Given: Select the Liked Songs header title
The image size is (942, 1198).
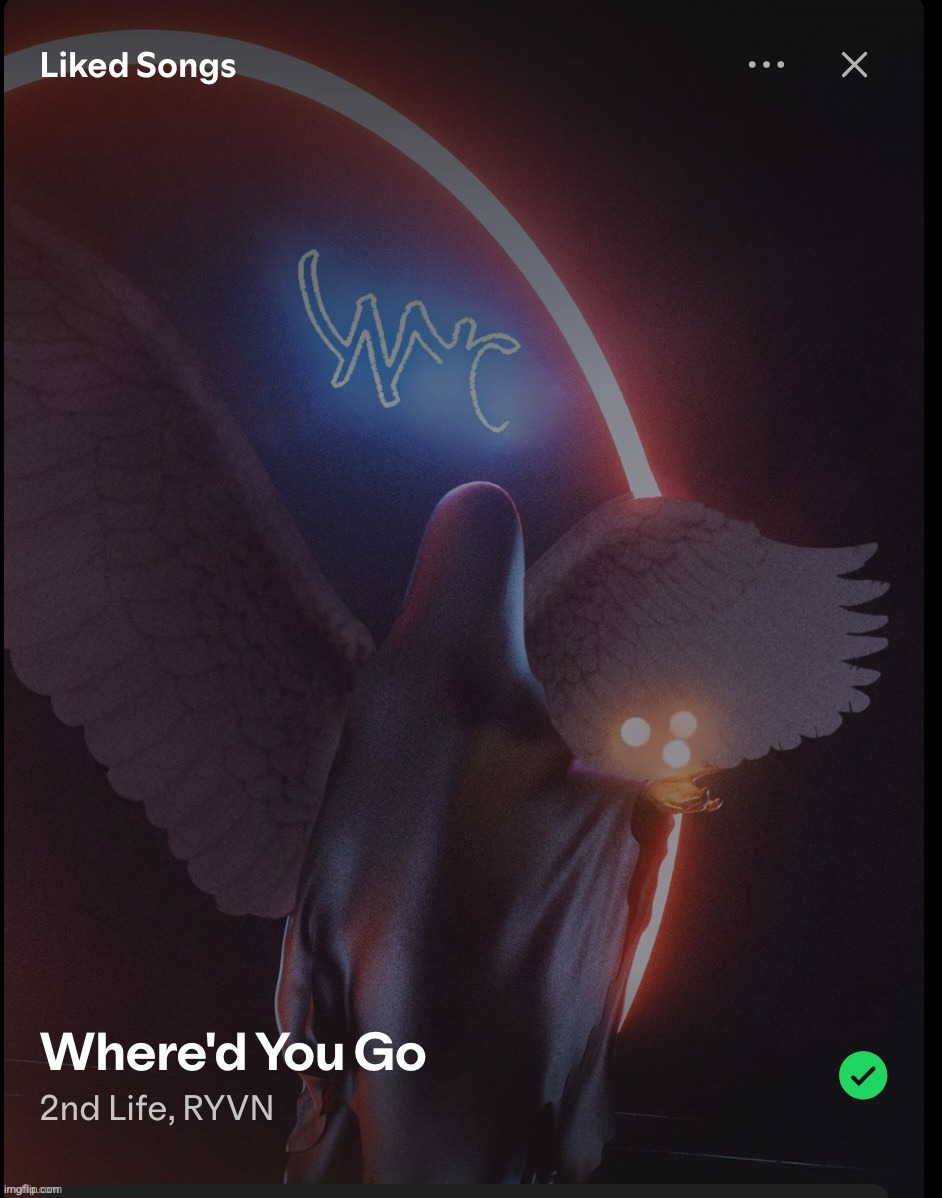Looking at the screenshot, I should (x=137, y=64).
